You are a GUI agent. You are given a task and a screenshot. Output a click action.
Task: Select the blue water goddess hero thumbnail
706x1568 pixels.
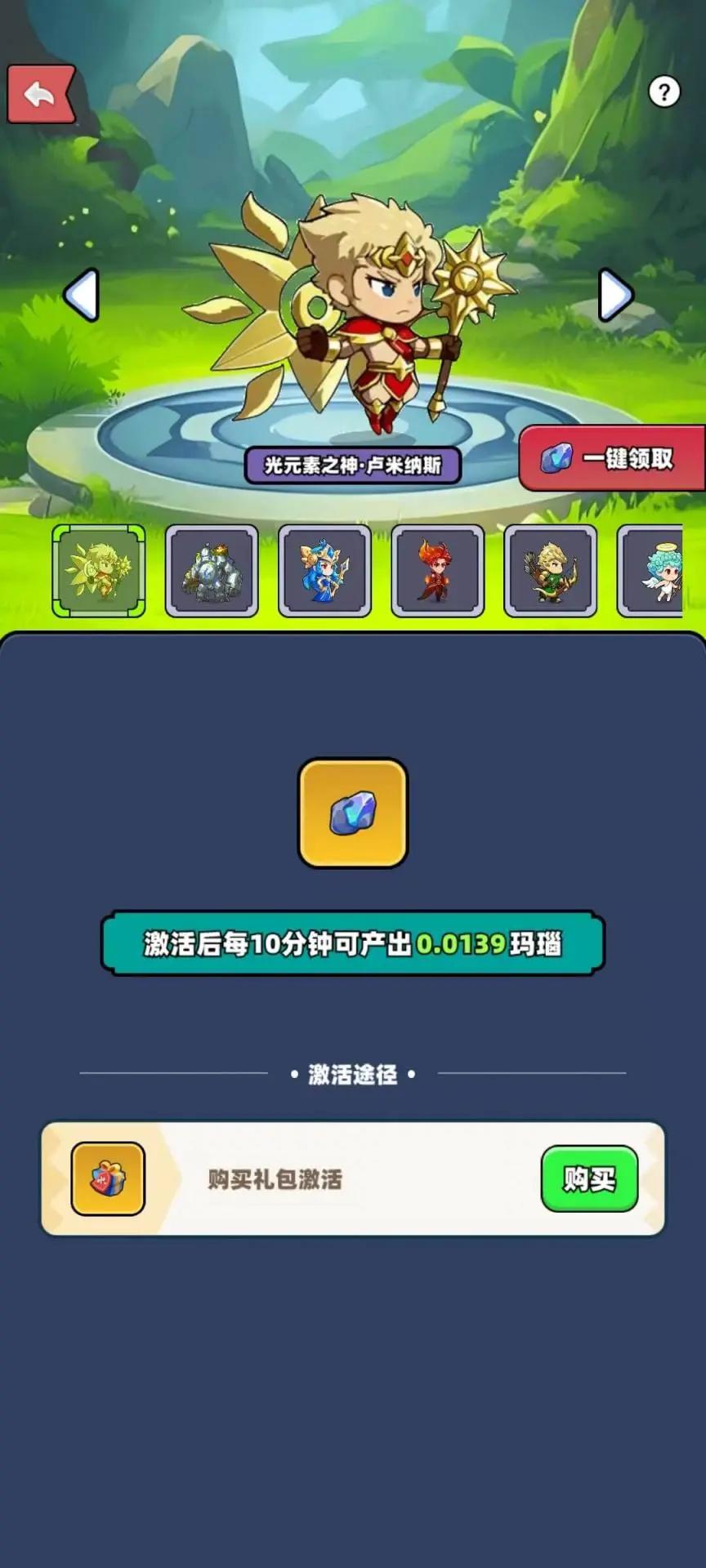[324, 571]
